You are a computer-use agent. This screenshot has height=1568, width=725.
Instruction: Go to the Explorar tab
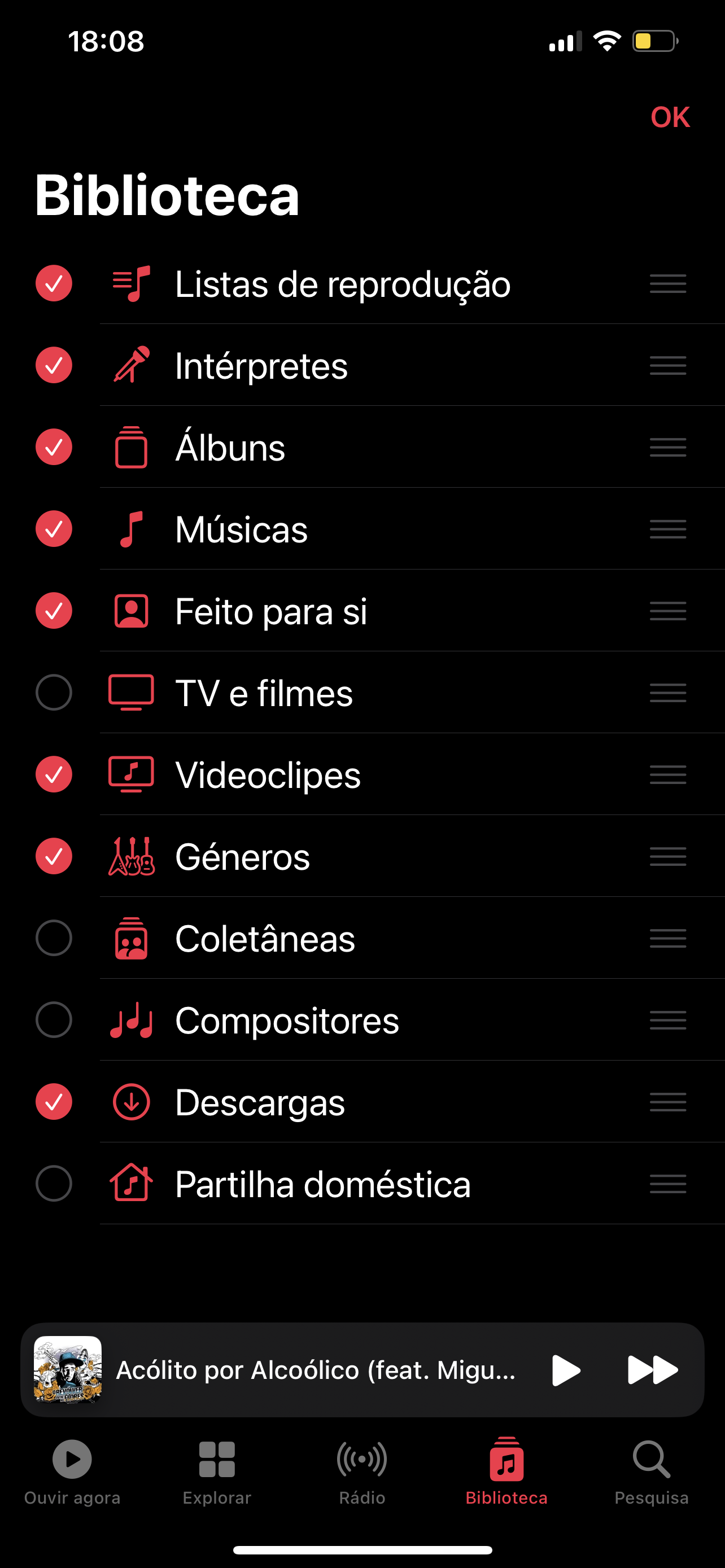click(x=217, y=1470)
